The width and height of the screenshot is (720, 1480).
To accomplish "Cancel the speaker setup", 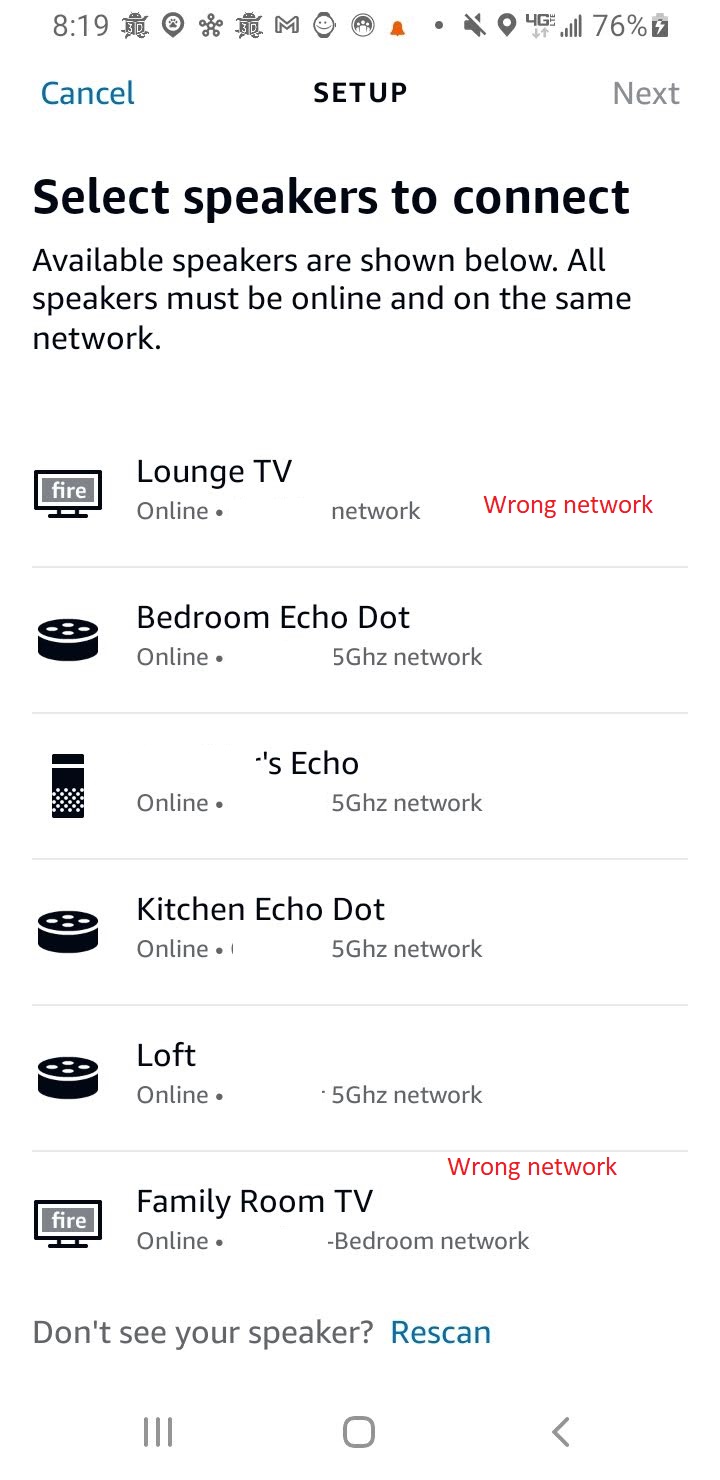I will pyautogui.click(x=87, y=93).
